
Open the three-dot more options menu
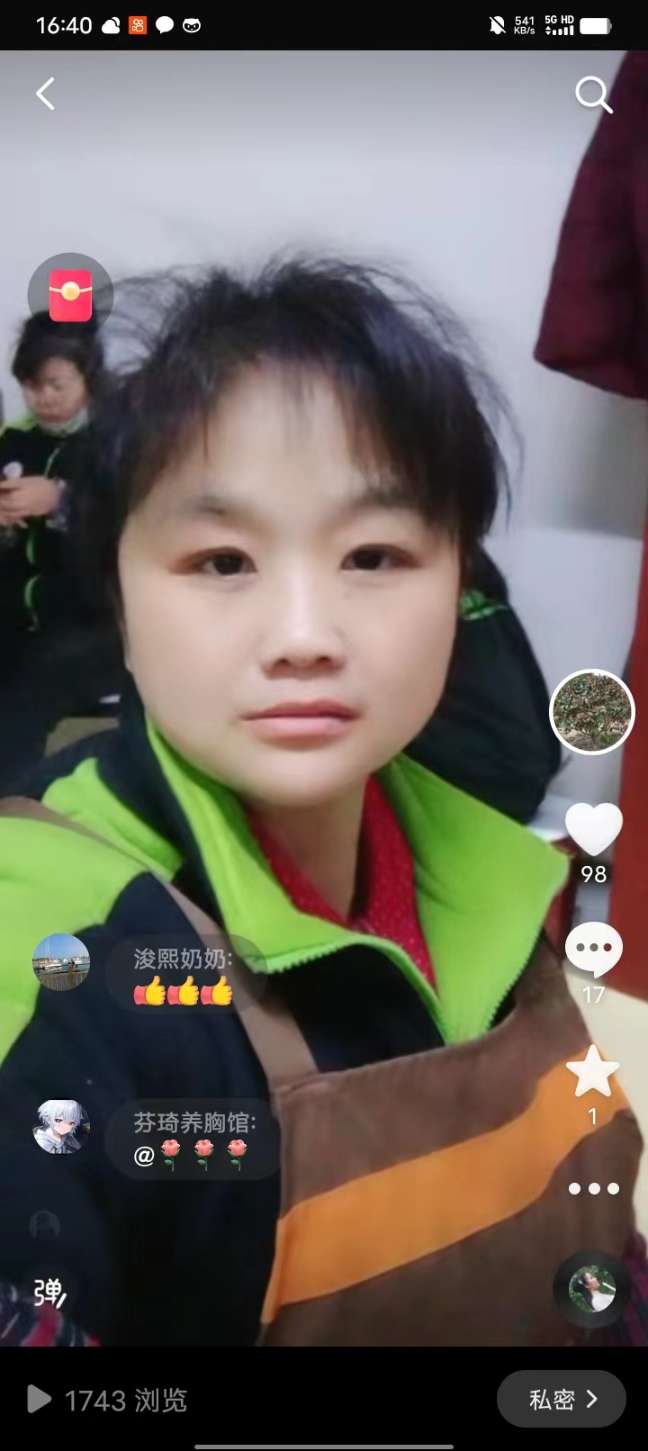[x=593, y=1189]
